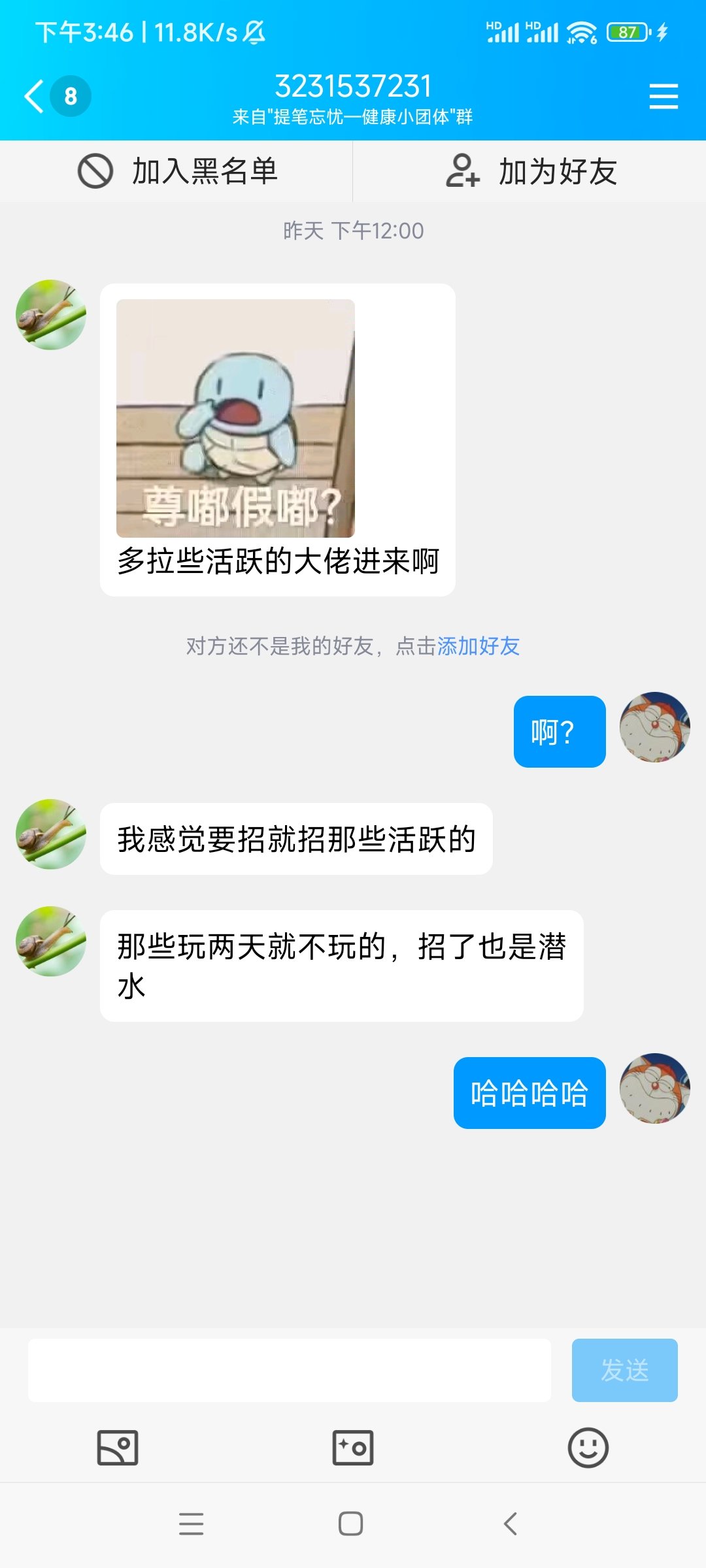The image size is (706, 1568).
Task: Open system recent apps menu
Action: tap(191, 1524)
